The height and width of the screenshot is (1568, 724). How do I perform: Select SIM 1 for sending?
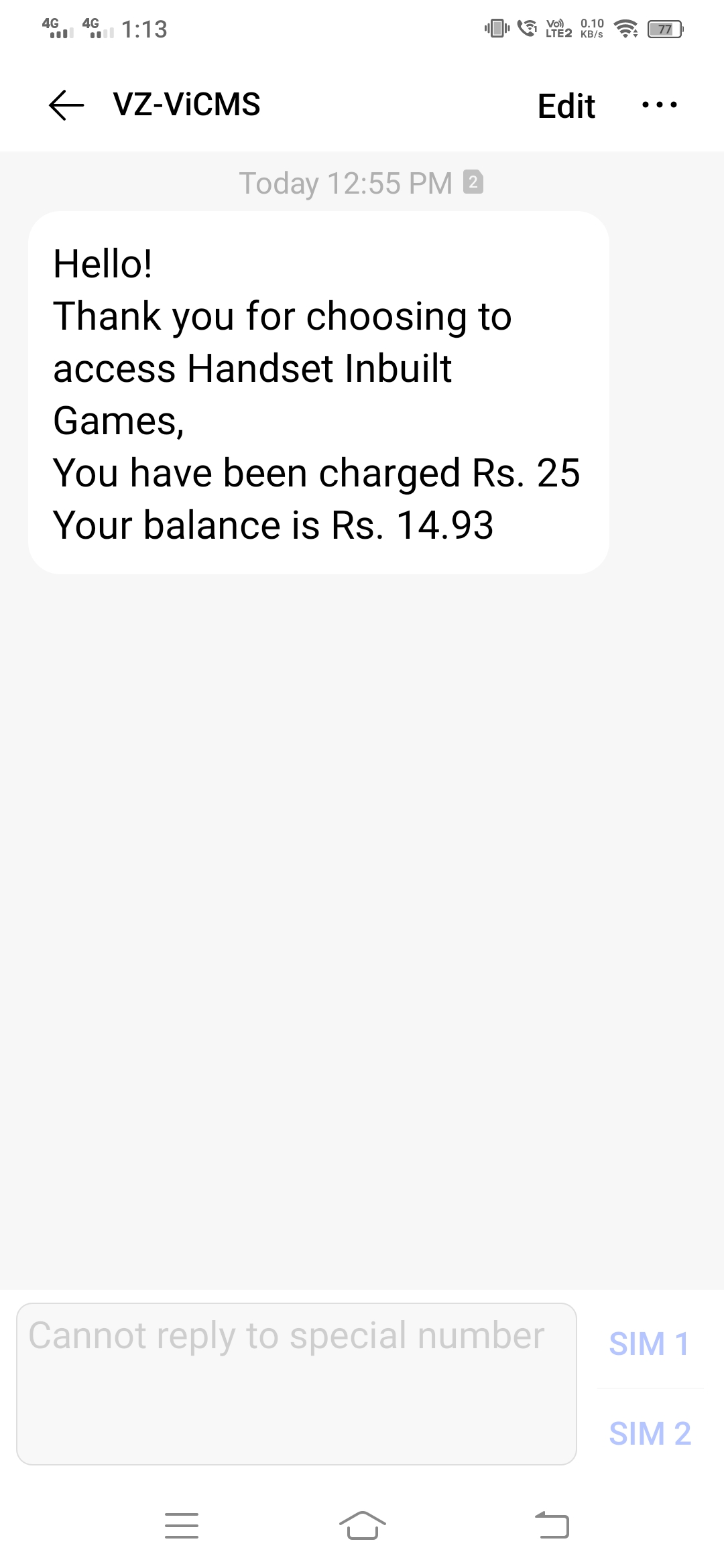click(x=649, y=1344)
